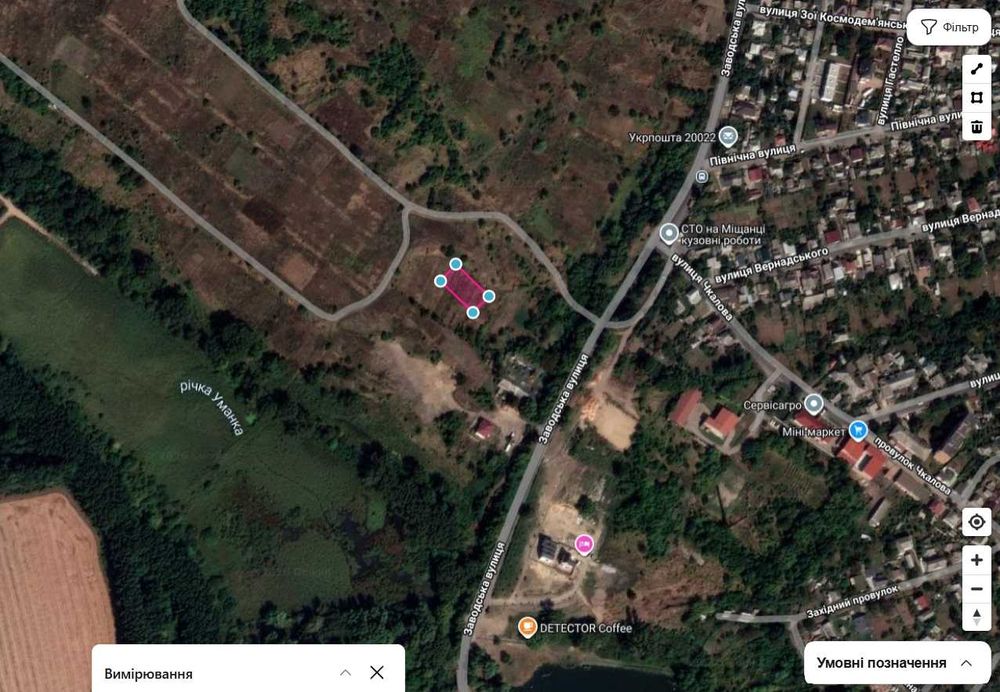Tap the СТО на Міщанці marker
This screenshot has width=1000, height=692.
(669, 234)
